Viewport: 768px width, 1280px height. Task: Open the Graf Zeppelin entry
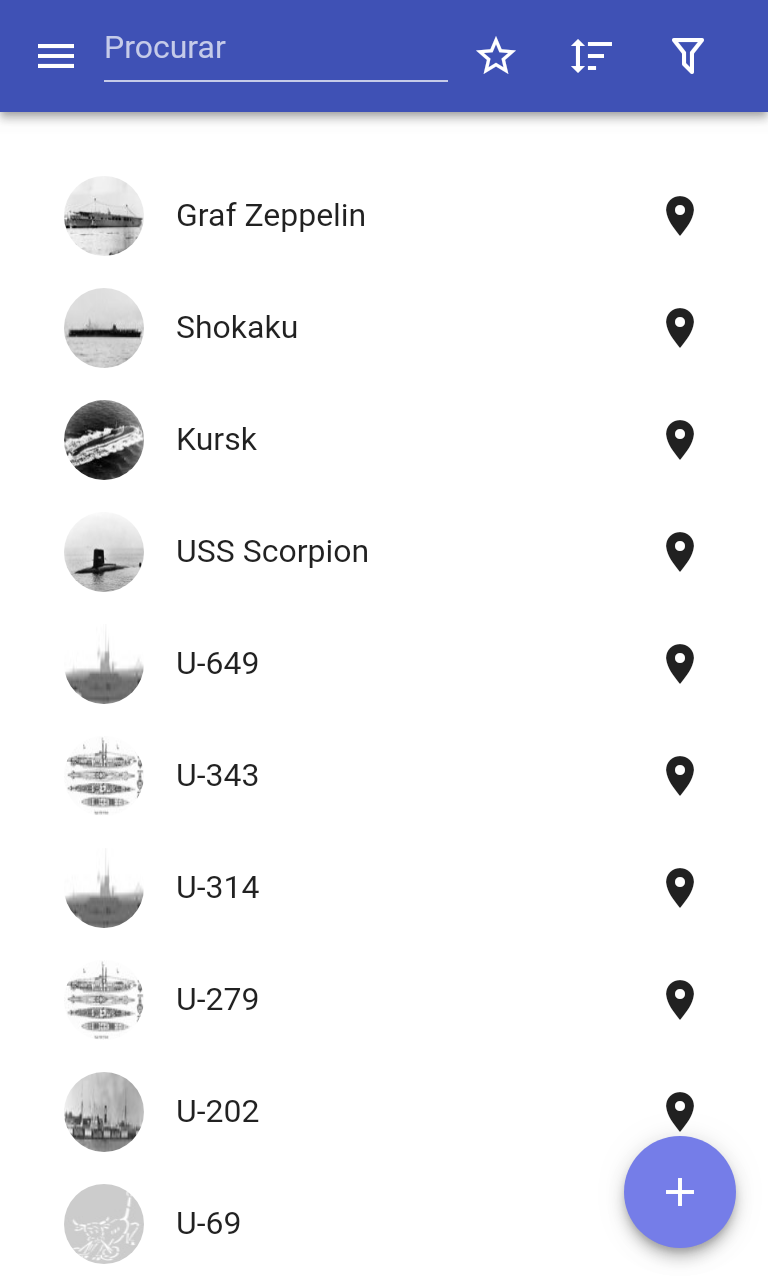click(270, 216)
